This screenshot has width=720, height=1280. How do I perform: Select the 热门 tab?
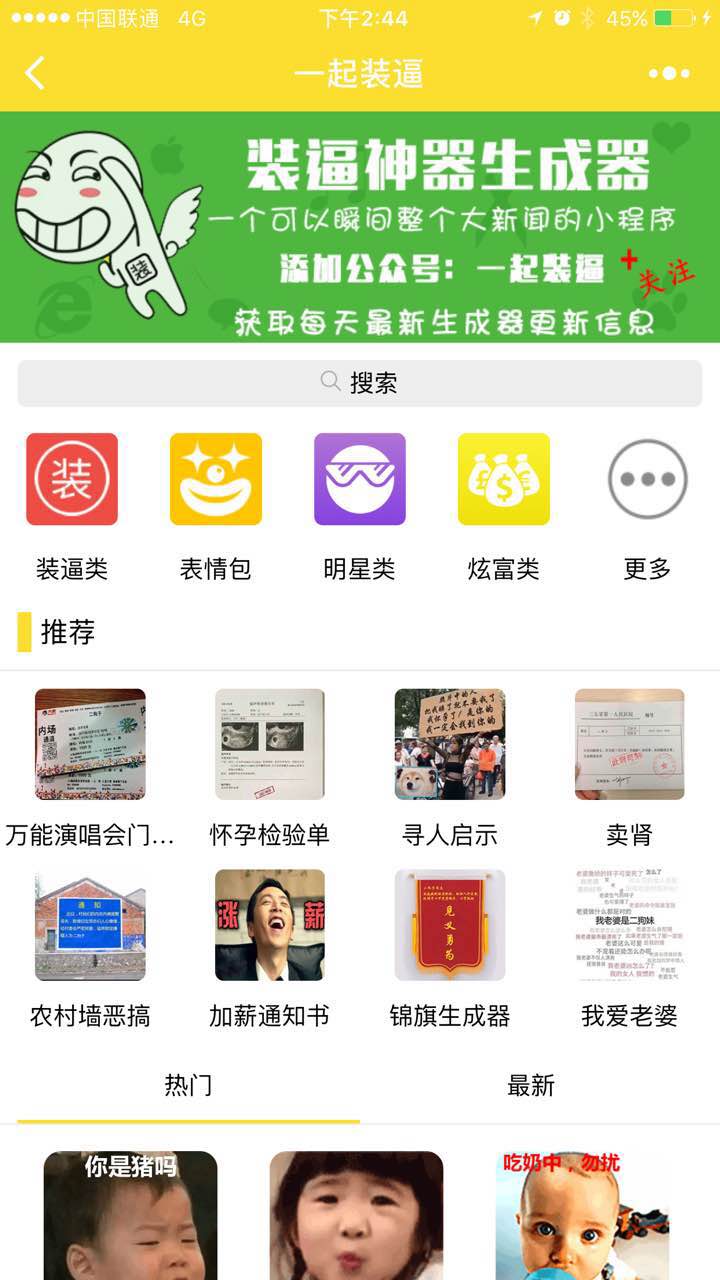click(x=188, y=1086)
